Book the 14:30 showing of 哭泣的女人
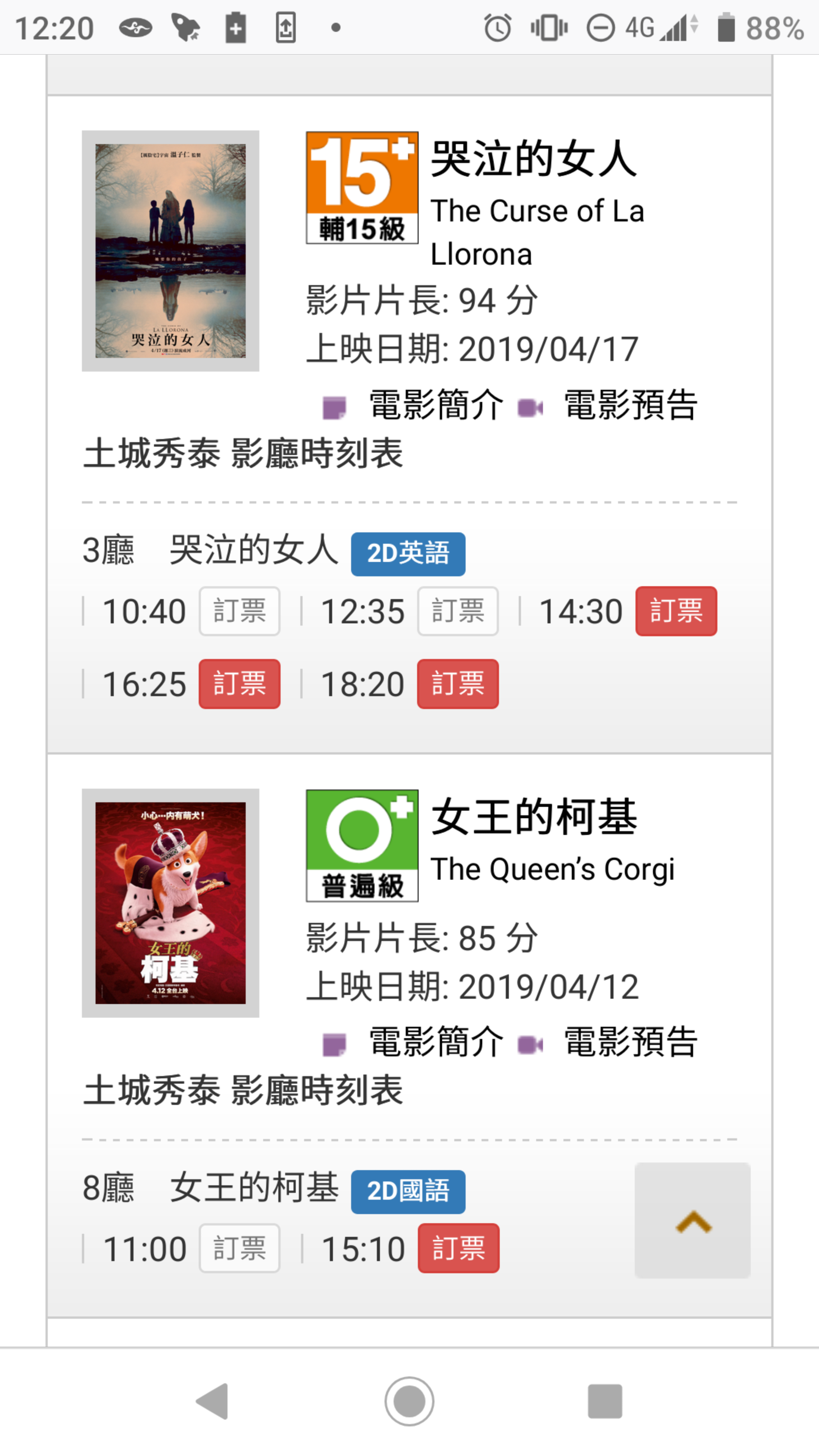 point(676,611)
